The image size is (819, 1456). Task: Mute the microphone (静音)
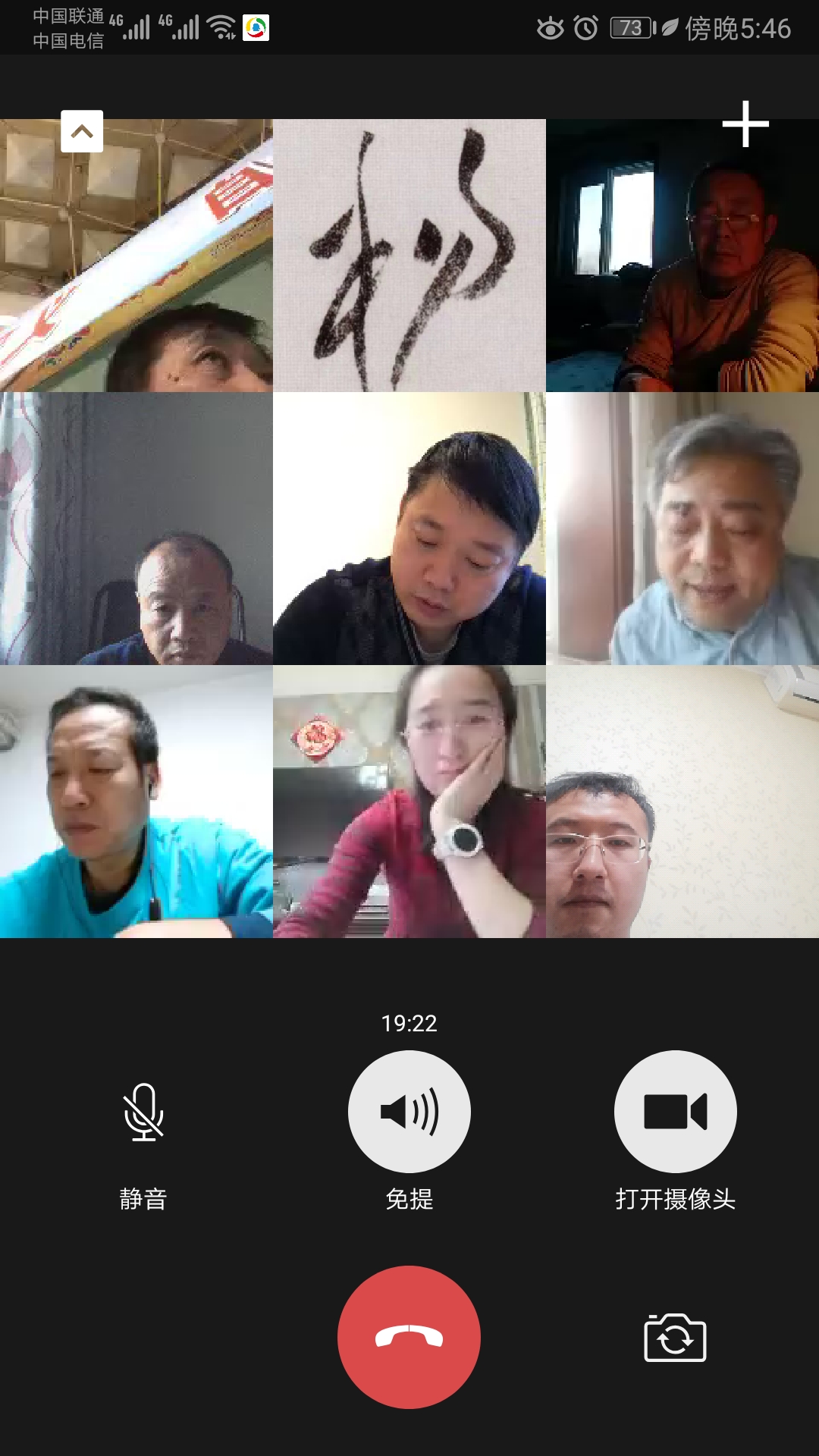click(x=143, y=1112)
